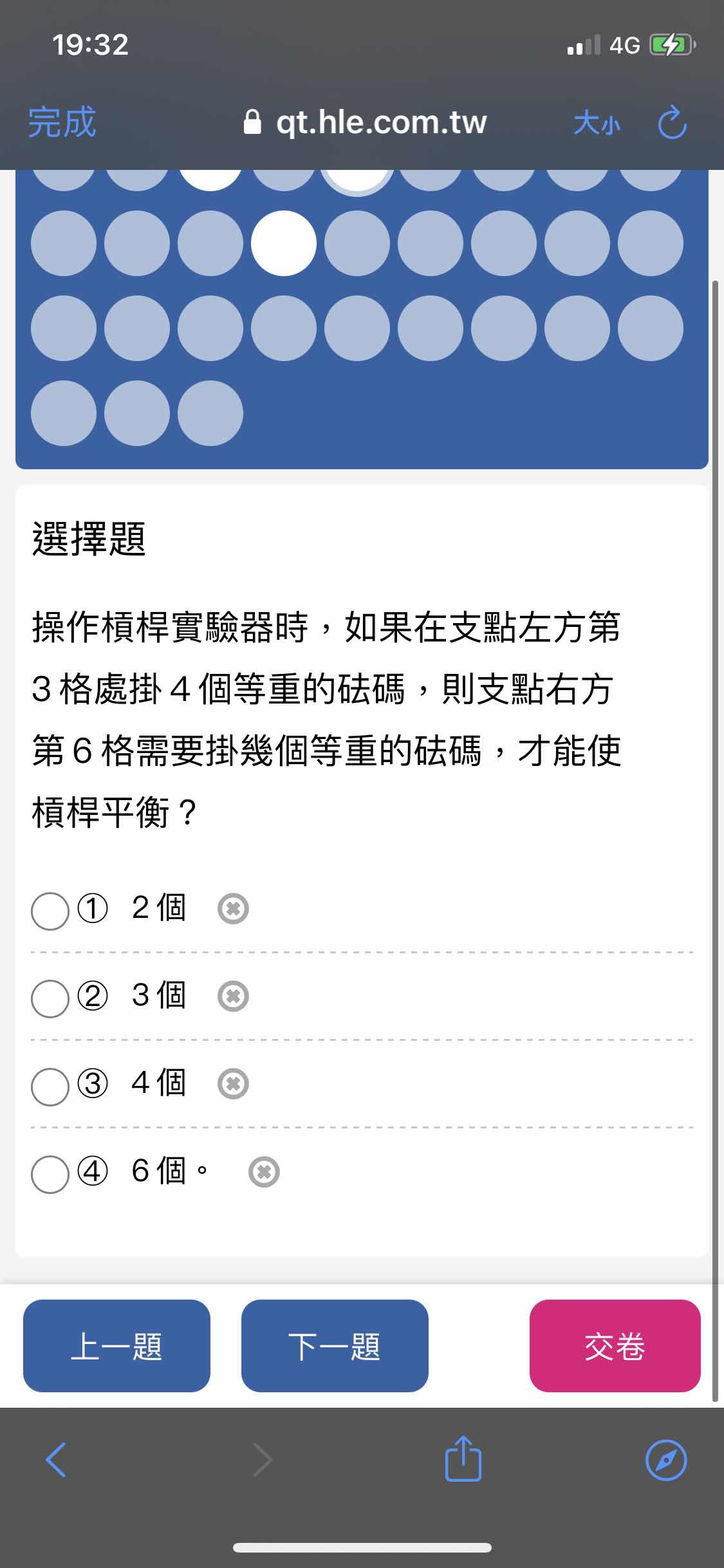Reload the page with refresh icon

tap(673, 122)
